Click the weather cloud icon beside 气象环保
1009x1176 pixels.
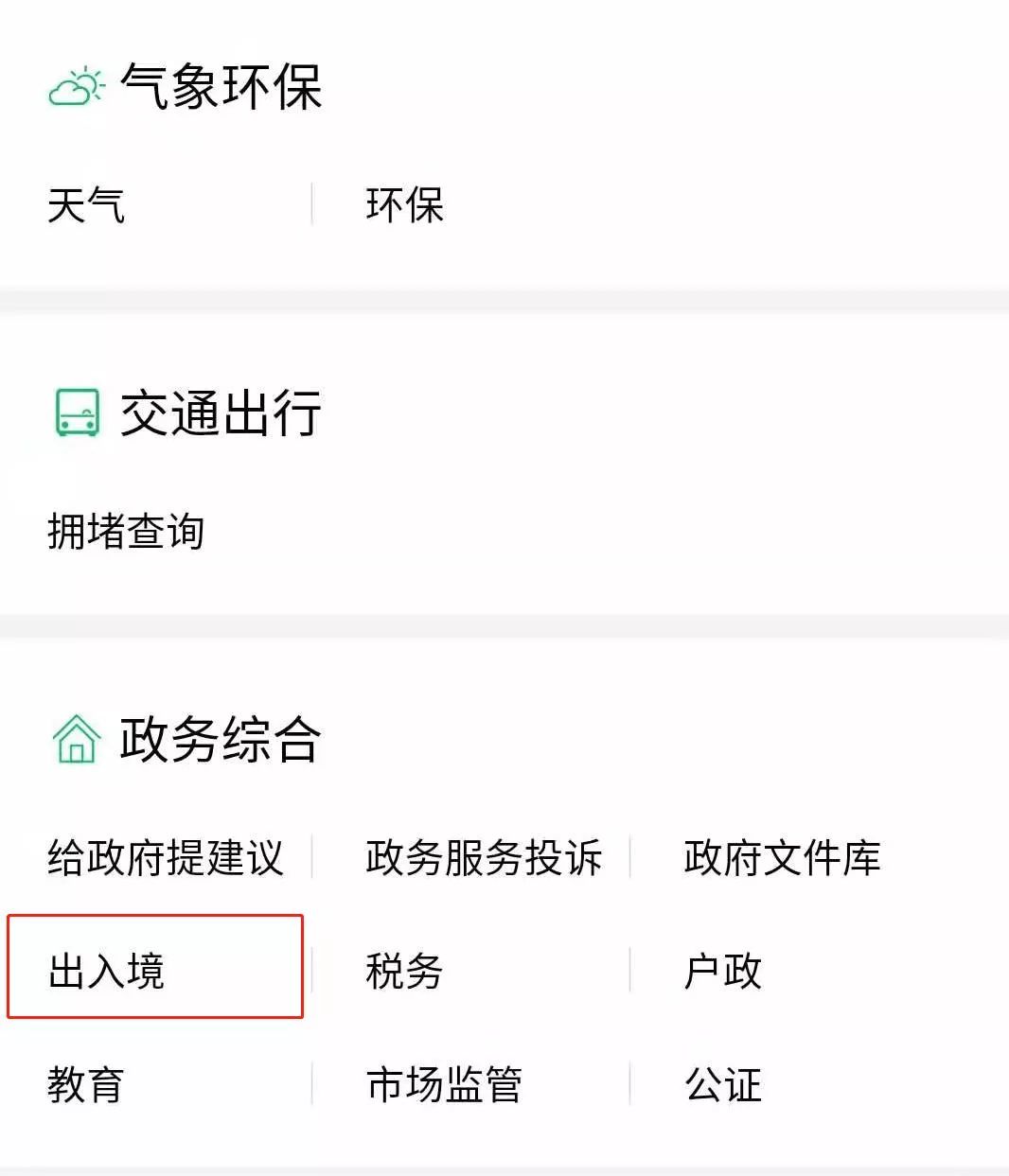click(x=76, y=87)
